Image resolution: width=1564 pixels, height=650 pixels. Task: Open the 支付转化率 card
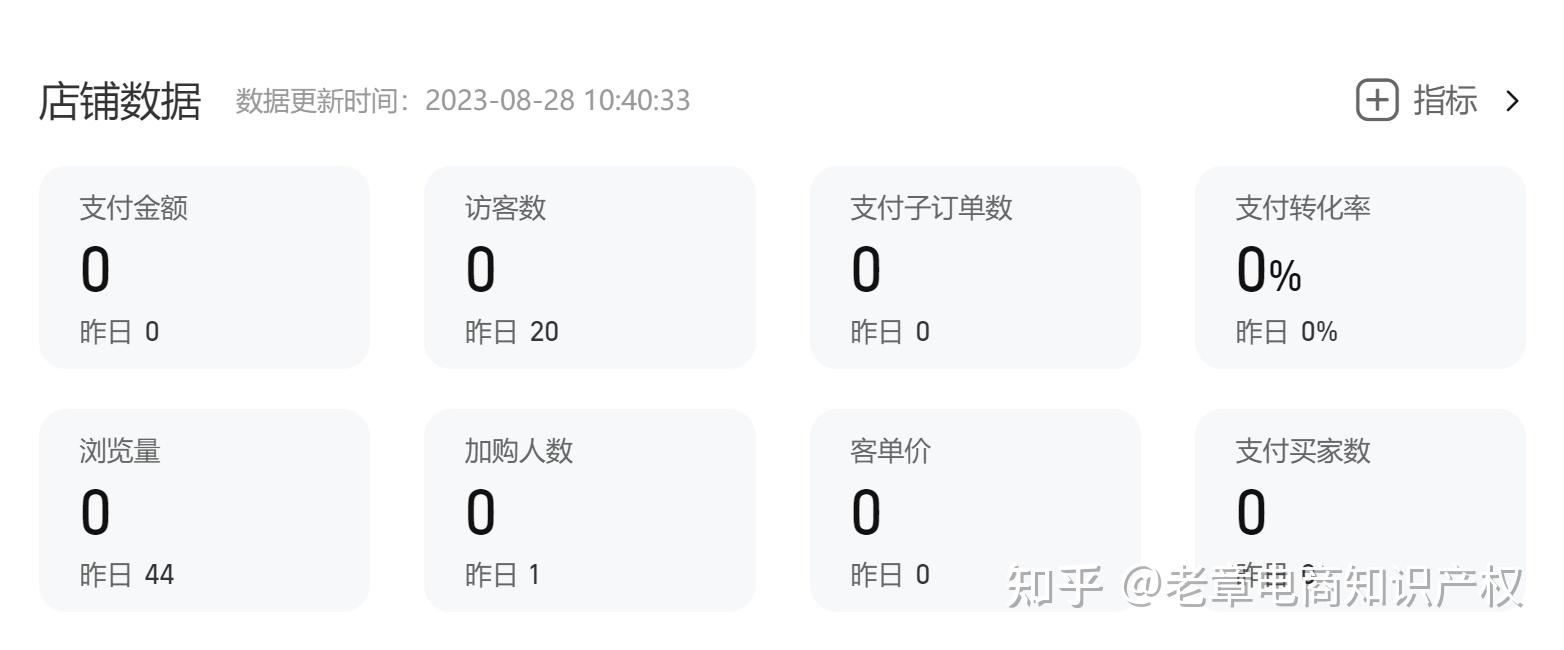click(x=1359, y=267)
